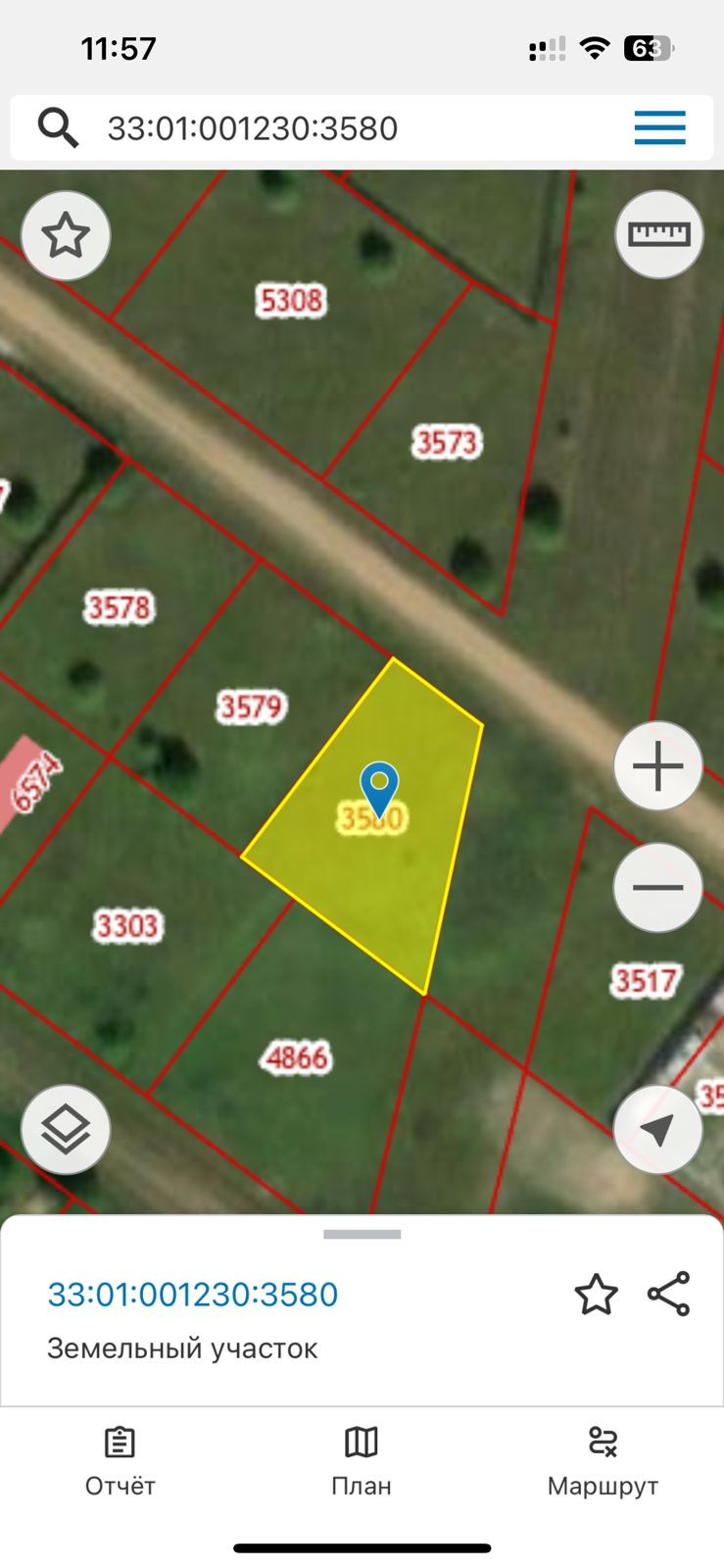Tap the blue location pin on parcel 3580
The width and height of the screenshot is (724, 1568).
pos(379,786)
